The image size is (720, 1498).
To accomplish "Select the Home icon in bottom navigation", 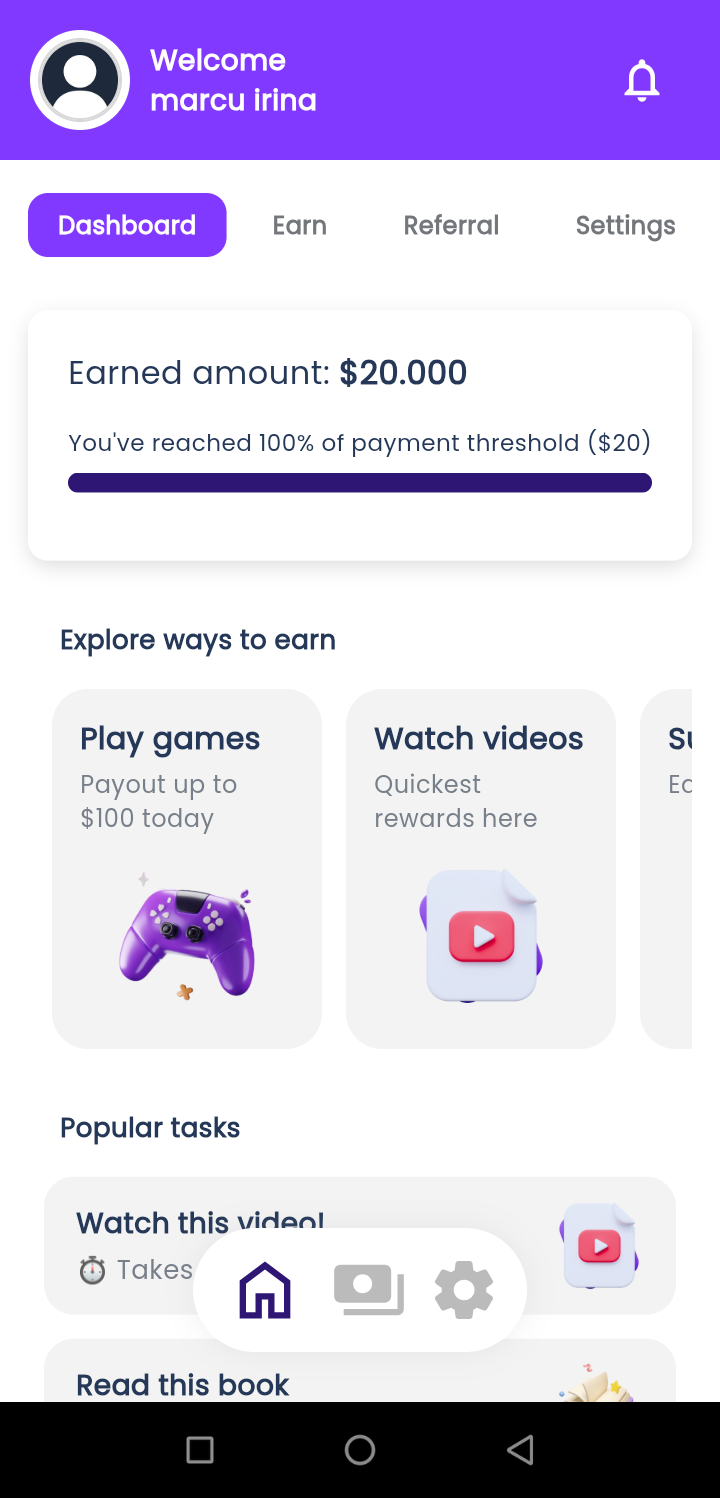I will pos(263,1289).
